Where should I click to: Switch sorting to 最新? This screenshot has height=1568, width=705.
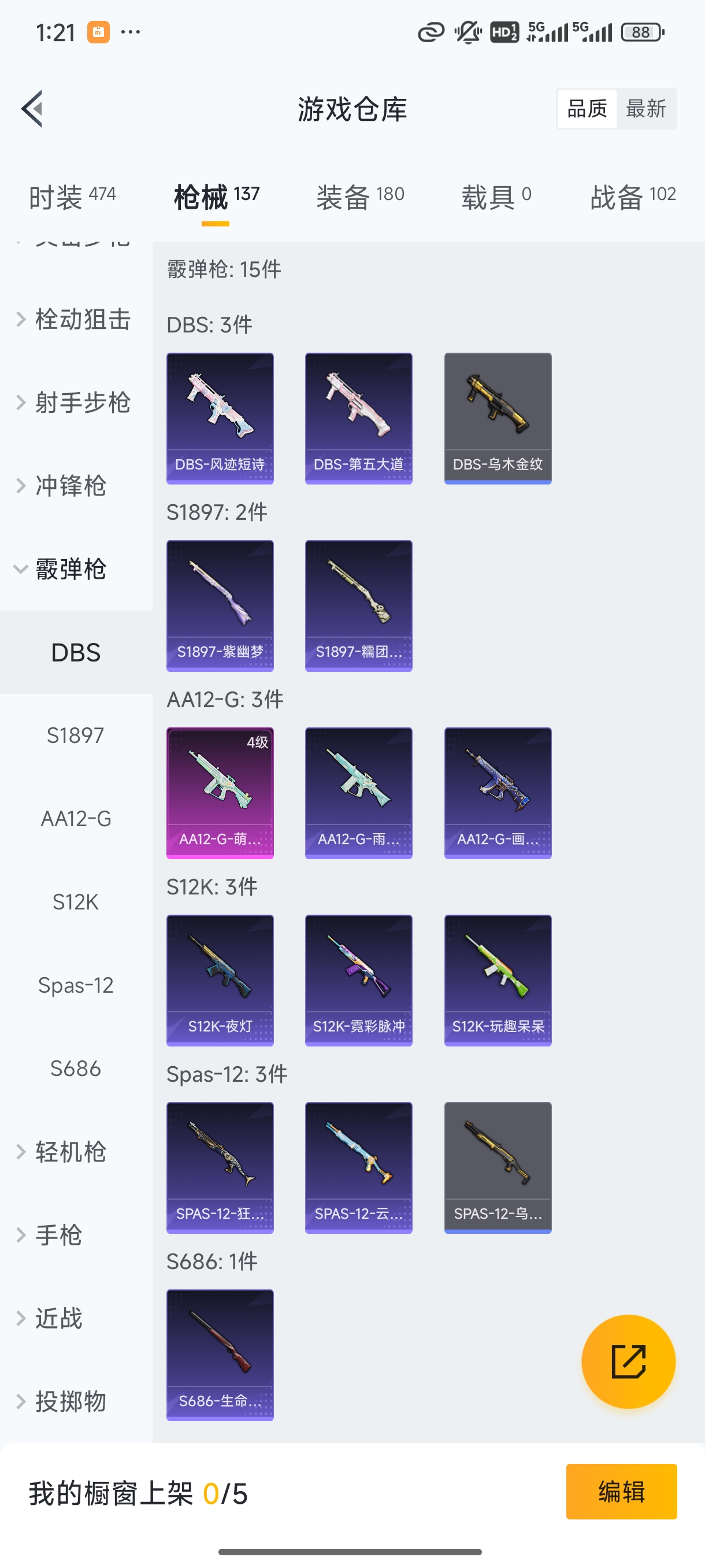[x=647, y=108]
